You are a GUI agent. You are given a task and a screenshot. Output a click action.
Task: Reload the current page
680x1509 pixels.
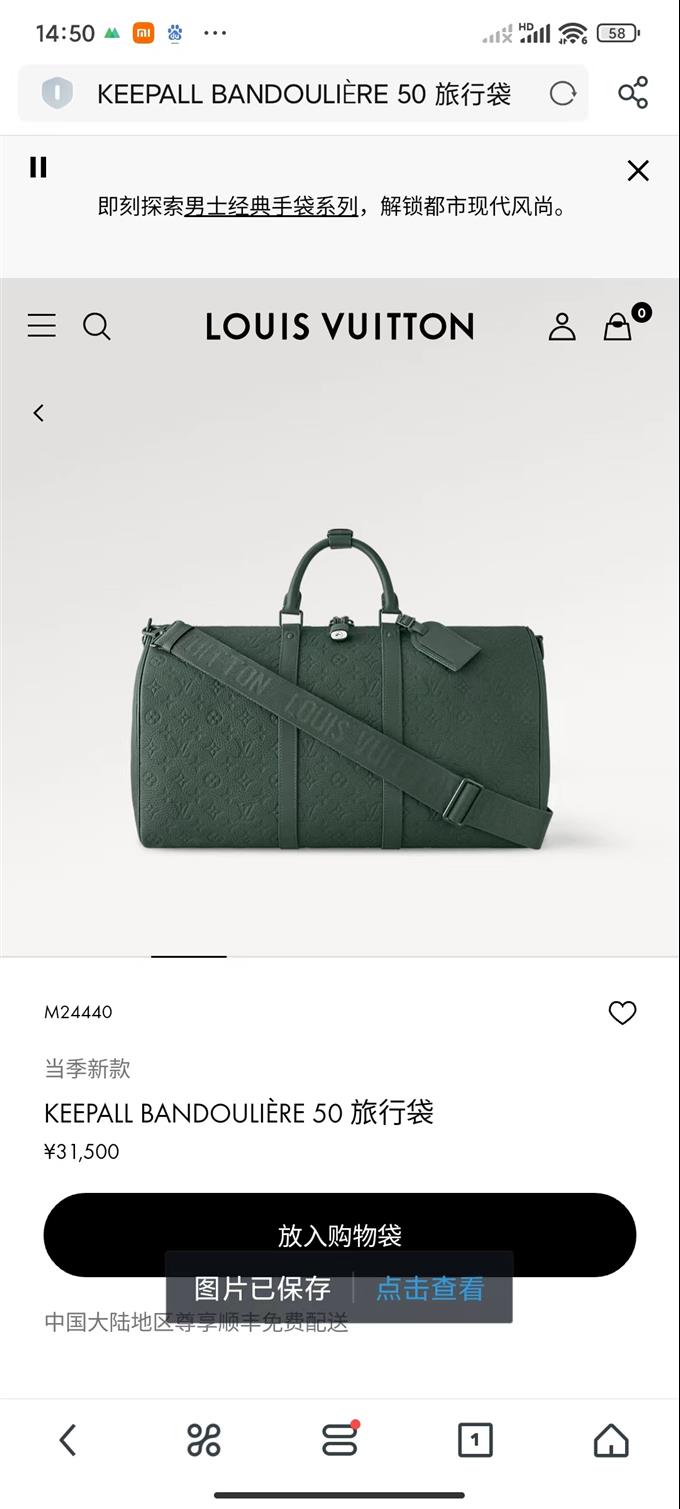coord(563,94)
